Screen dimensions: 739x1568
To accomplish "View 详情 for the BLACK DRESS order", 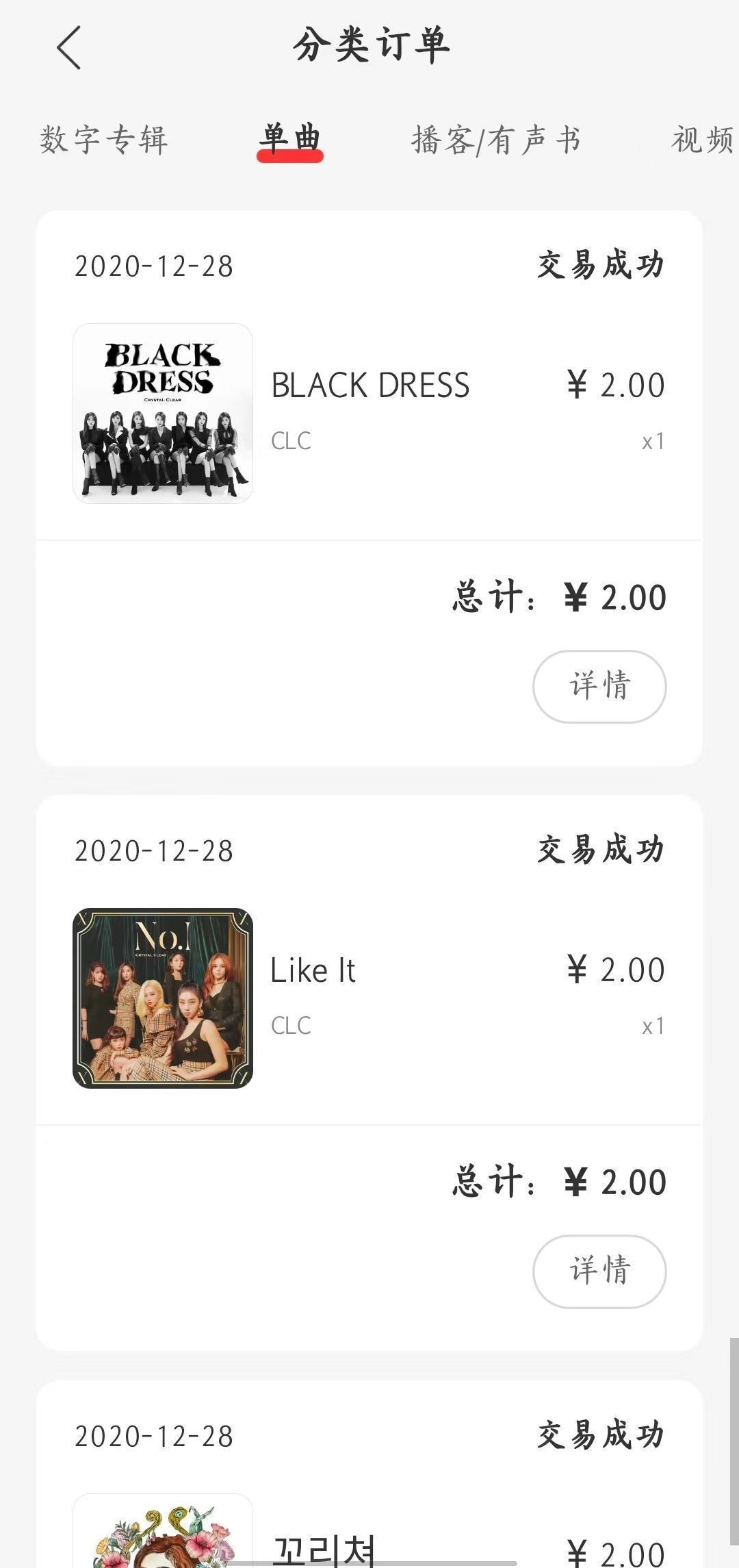I will click(x=599, y=686).
